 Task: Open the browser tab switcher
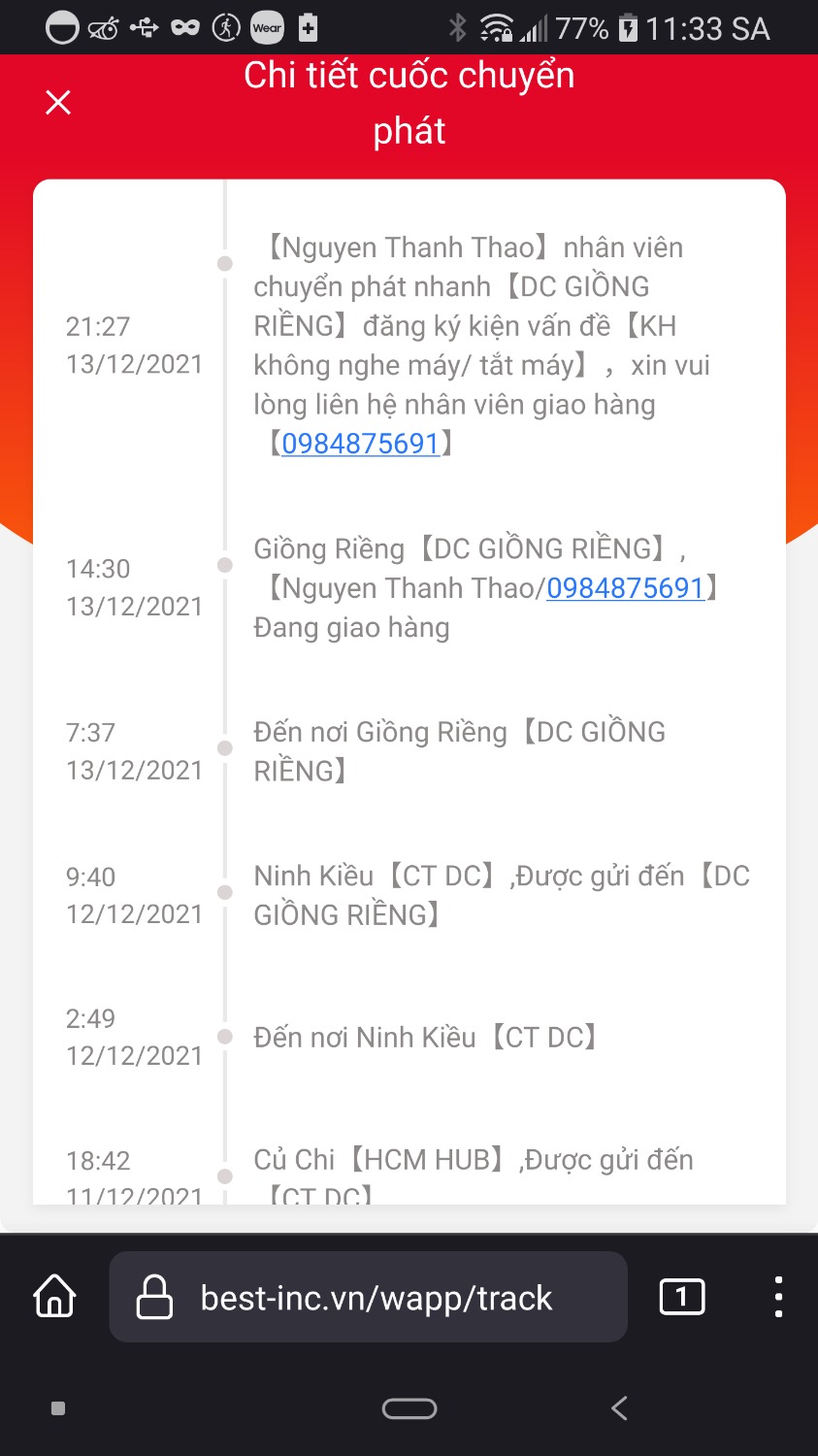coord(681,1297)
